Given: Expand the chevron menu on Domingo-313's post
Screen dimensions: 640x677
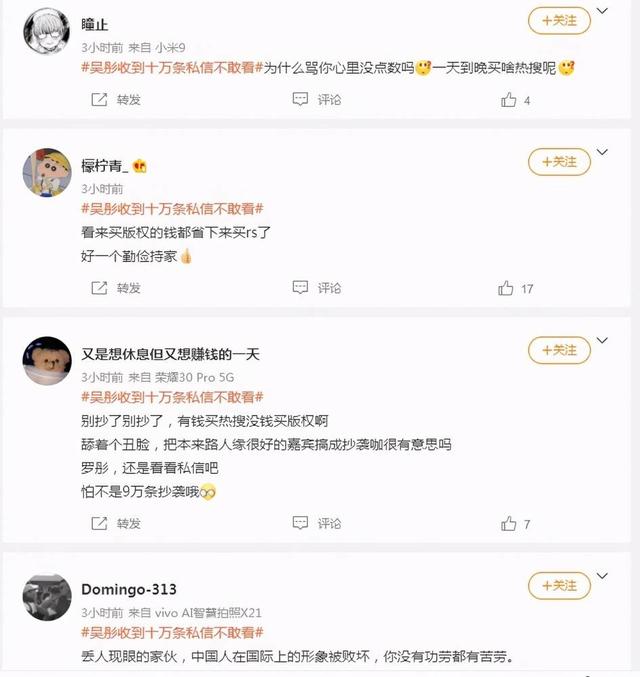Looking at the screenshot, I should click(x=602, y=577).
